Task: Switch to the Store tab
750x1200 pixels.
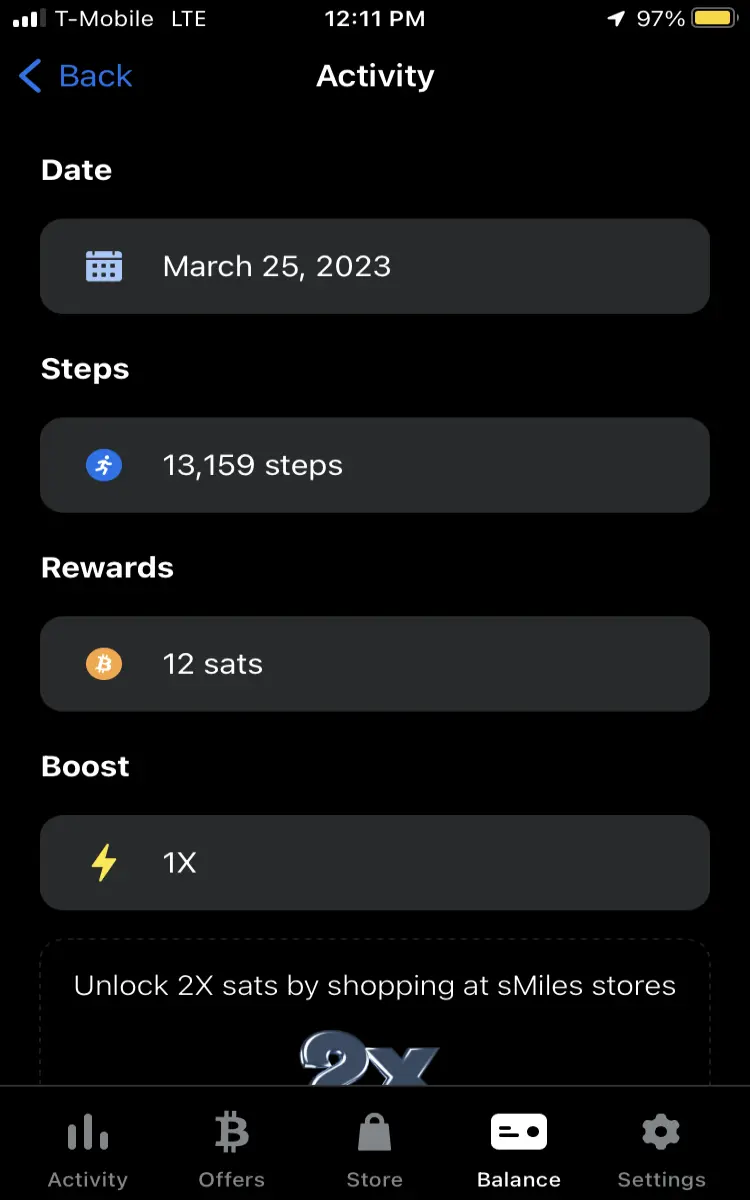Action: 374,1150
